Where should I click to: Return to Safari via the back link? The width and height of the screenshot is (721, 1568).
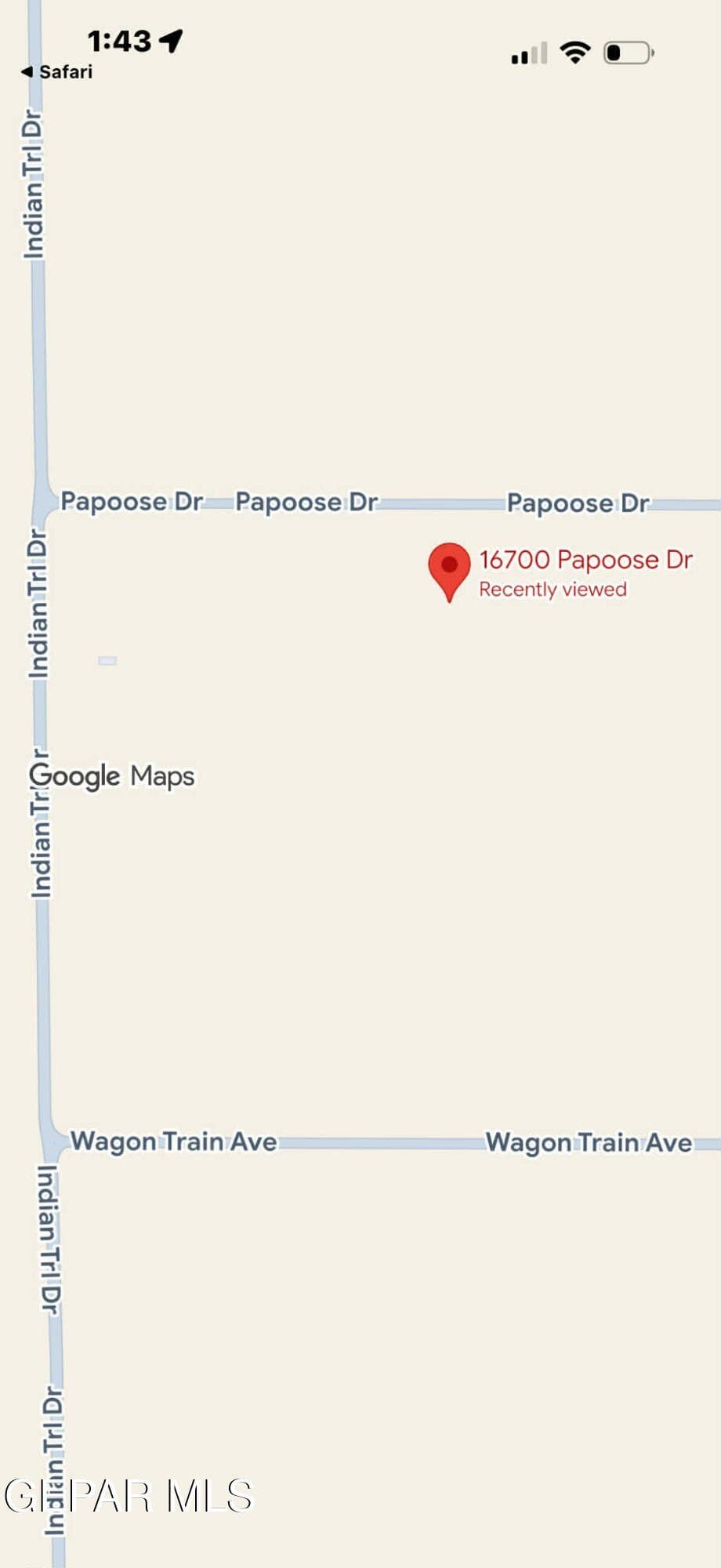[x=56, y=72]
